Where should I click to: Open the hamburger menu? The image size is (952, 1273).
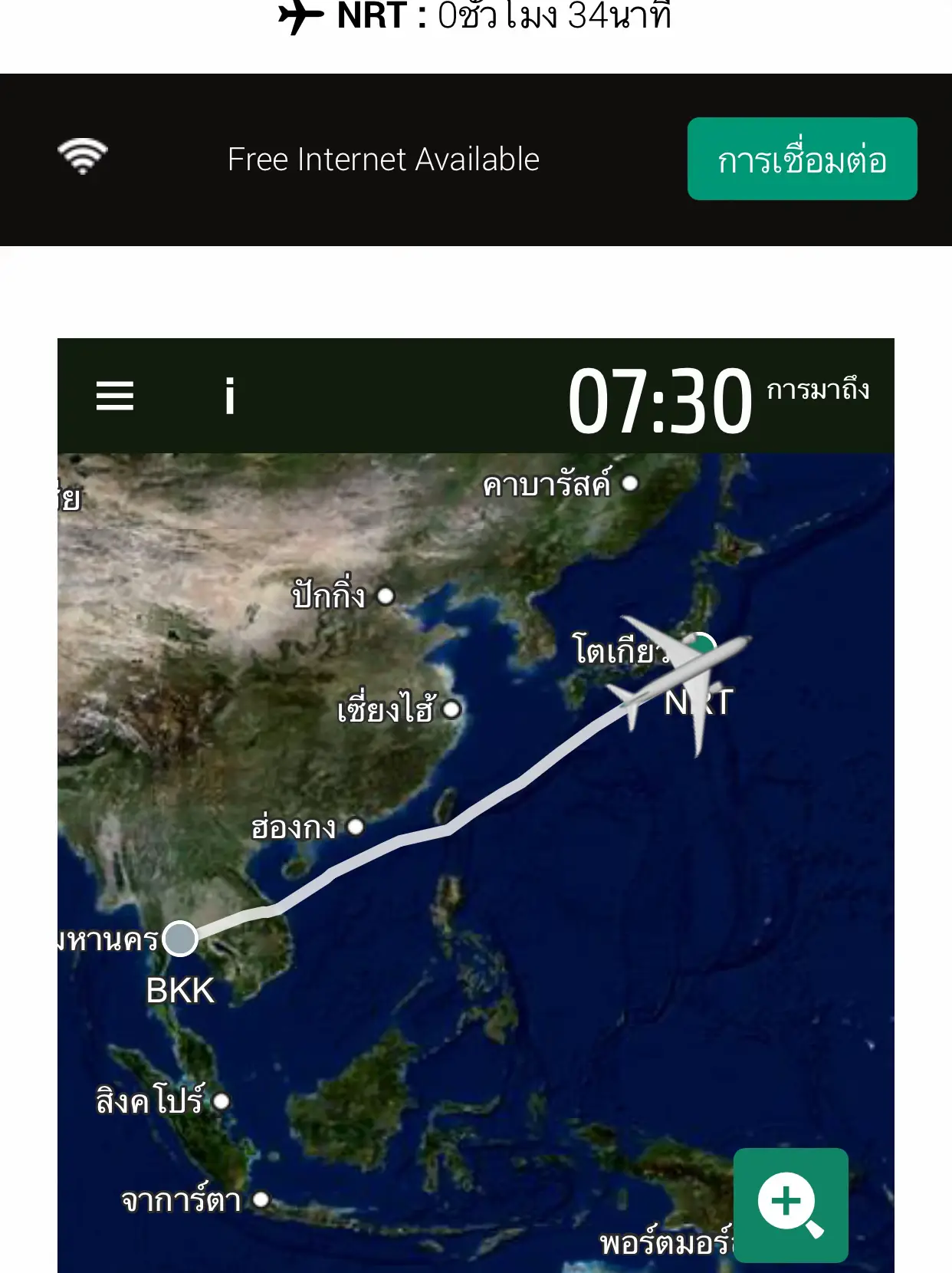point(115,396)
